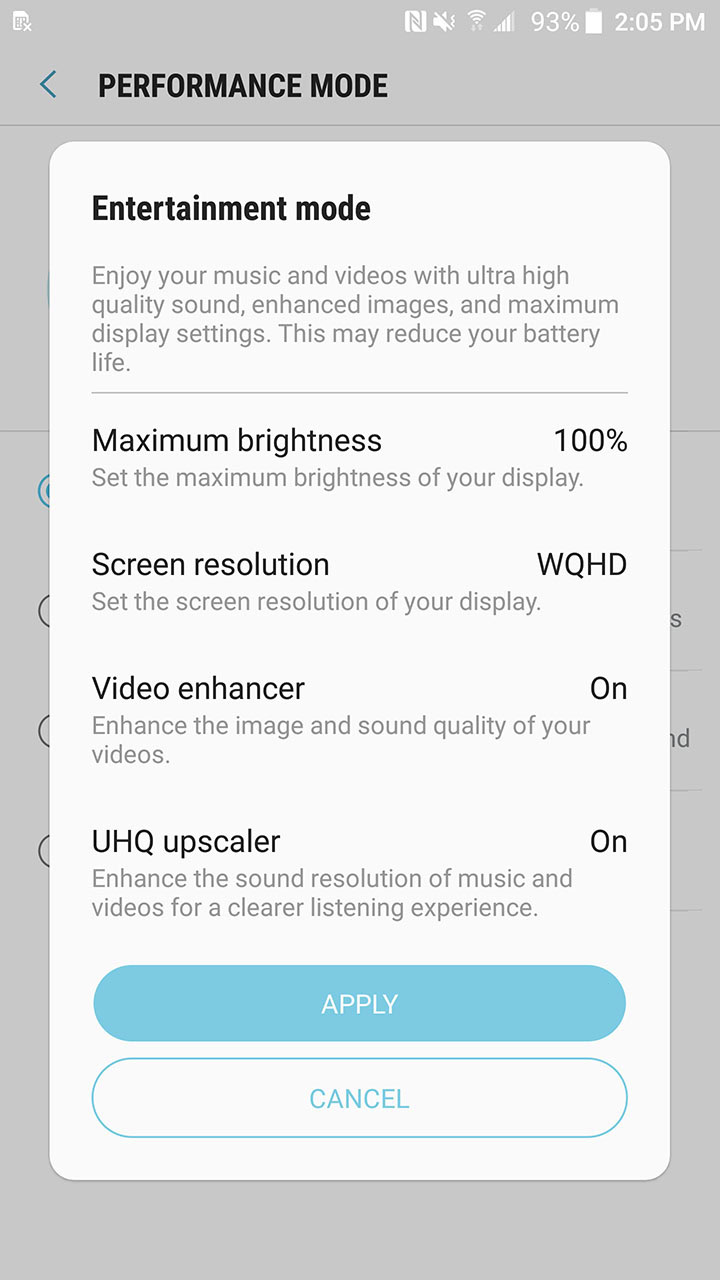Change the Maximum brightness setting
This screenshot has height=1280, width=720.
coord(359,458)
